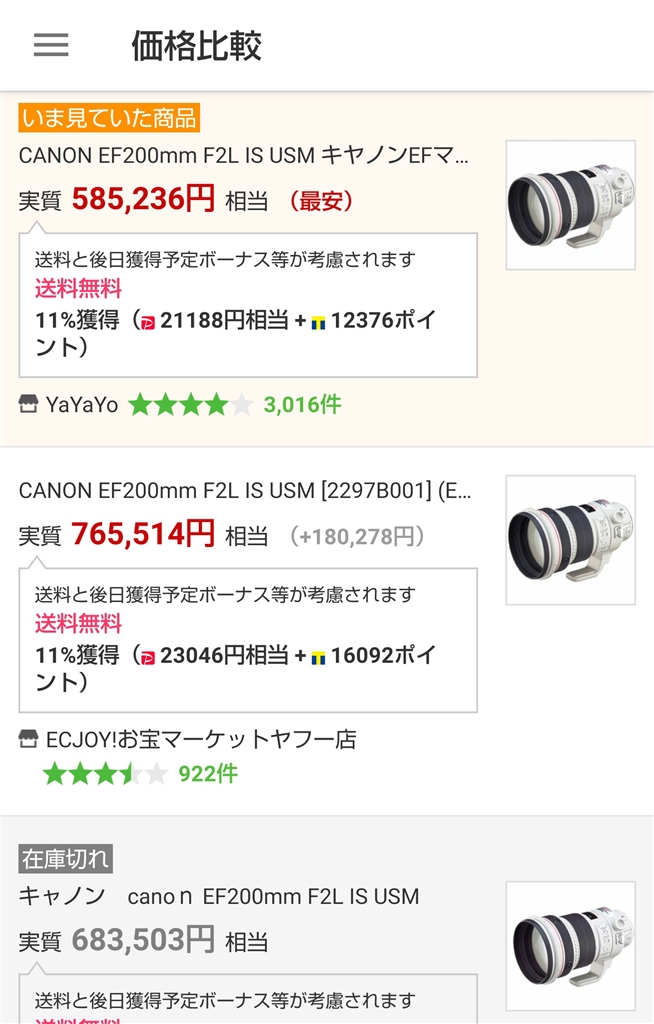Open the out-of-stock 683,503円 lens listing
654x1024 pixels.
click(x=218, y=896)
